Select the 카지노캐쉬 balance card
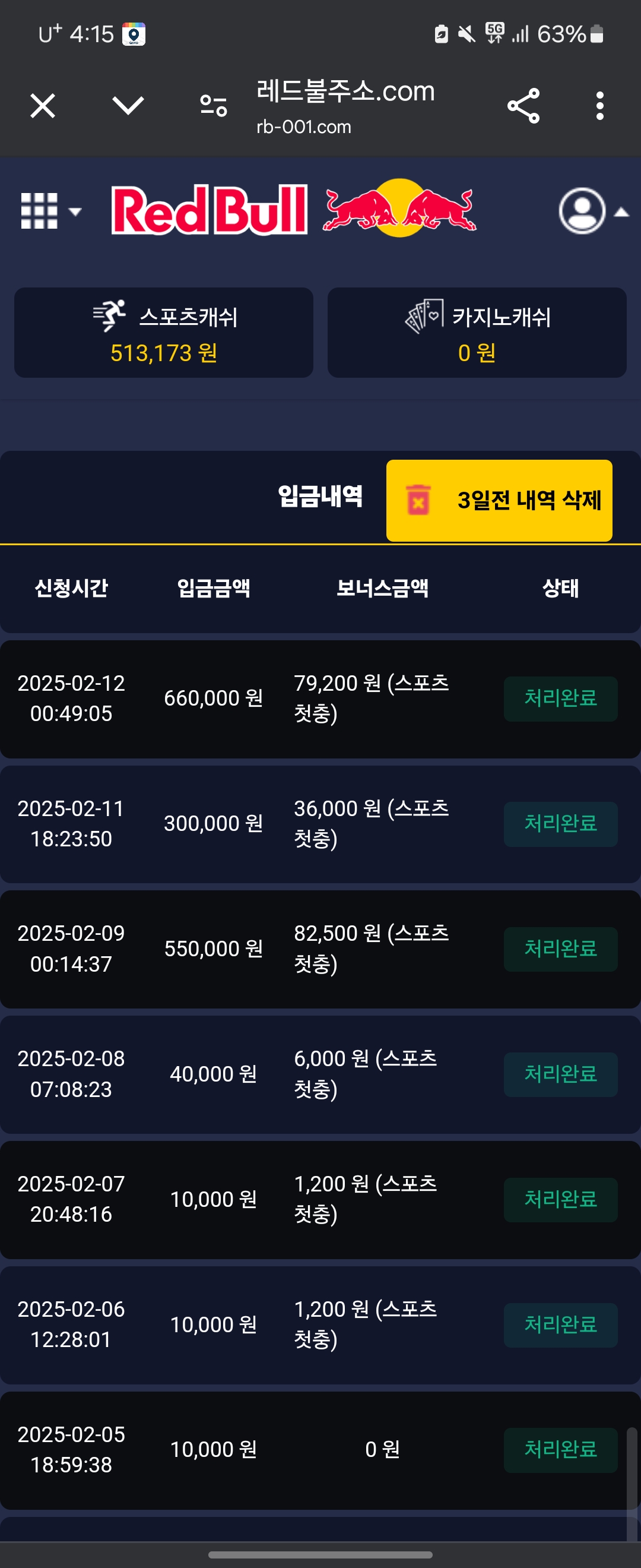Screen dimensions: 641x1568 (x=477, y=333)
